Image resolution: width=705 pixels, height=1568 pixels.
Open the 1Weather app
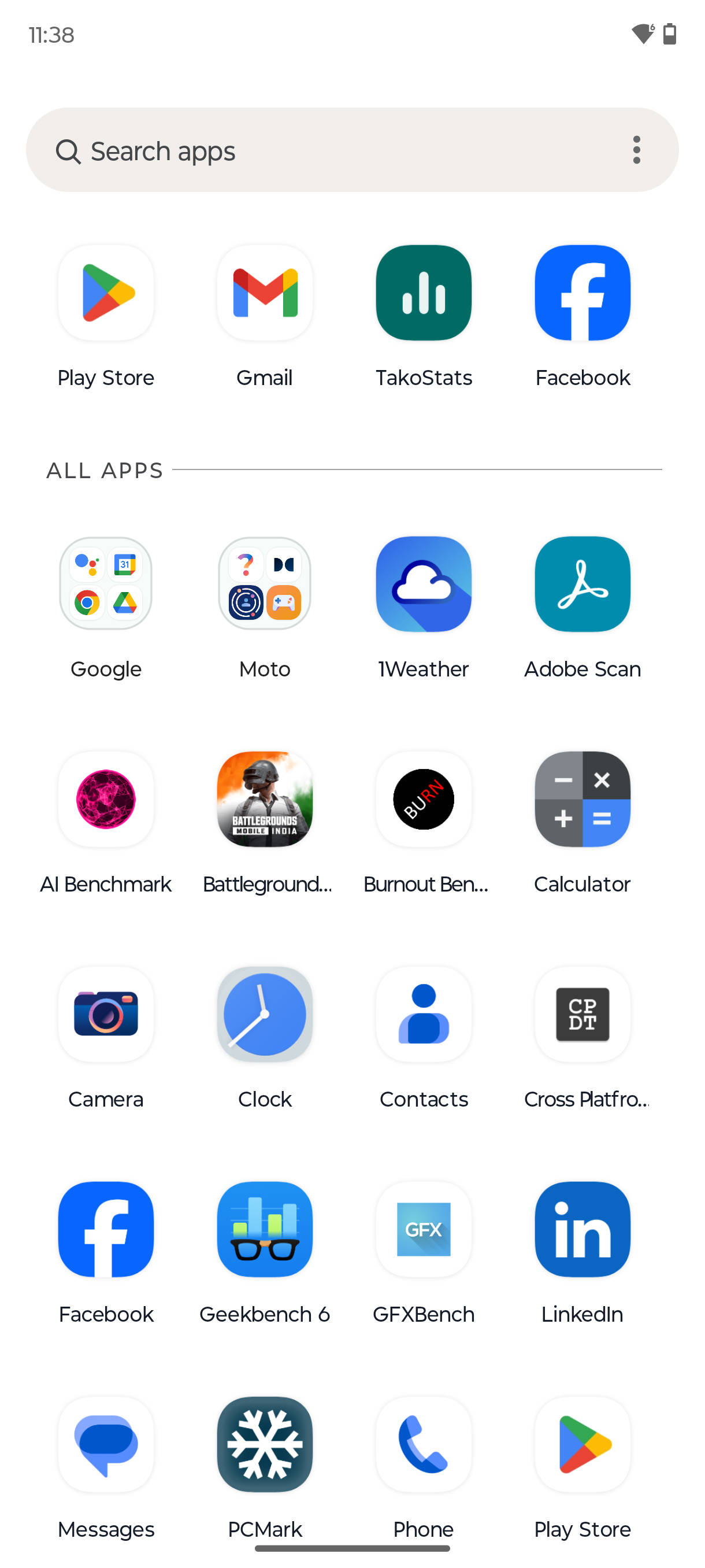pos(424,584)
